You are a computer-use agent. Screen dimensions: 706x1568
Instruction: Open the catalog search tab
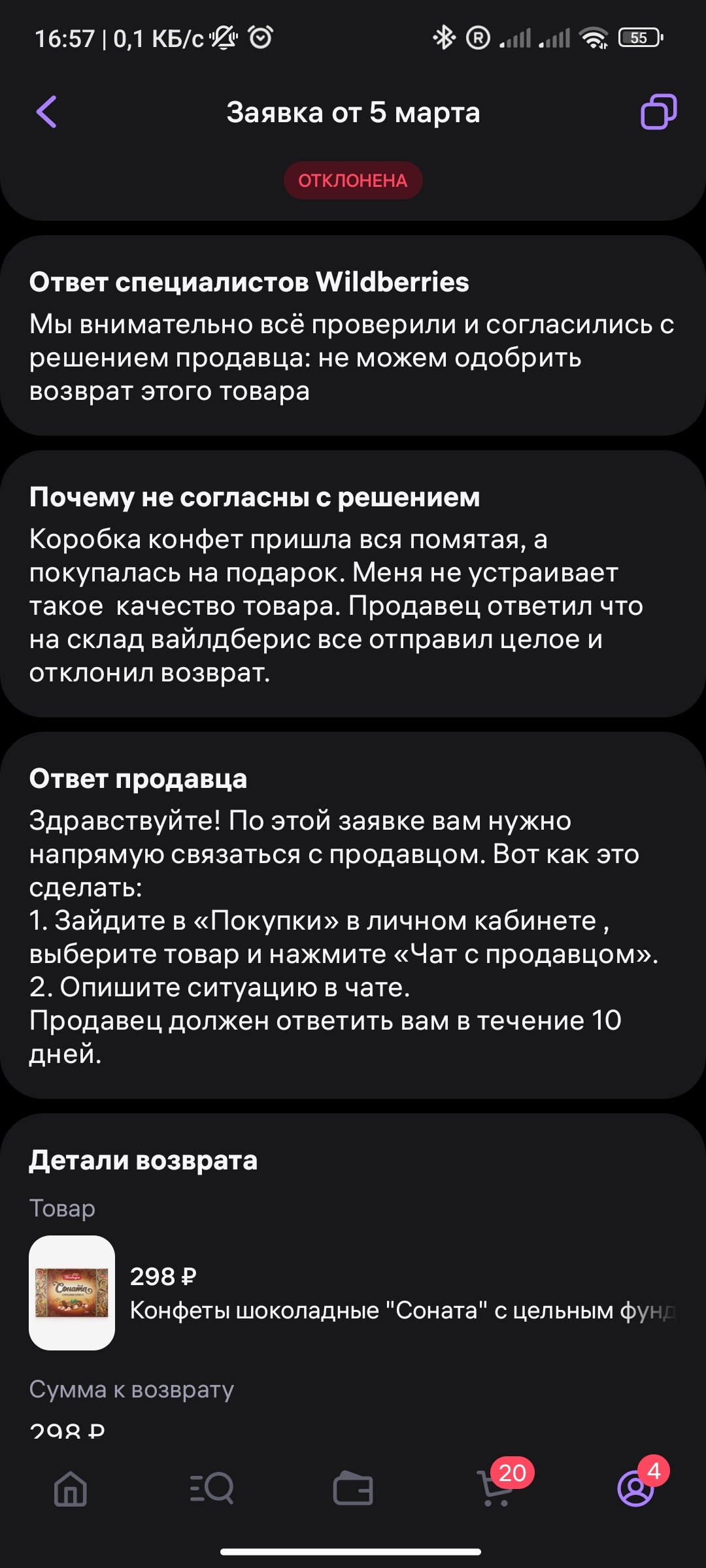212,1490
